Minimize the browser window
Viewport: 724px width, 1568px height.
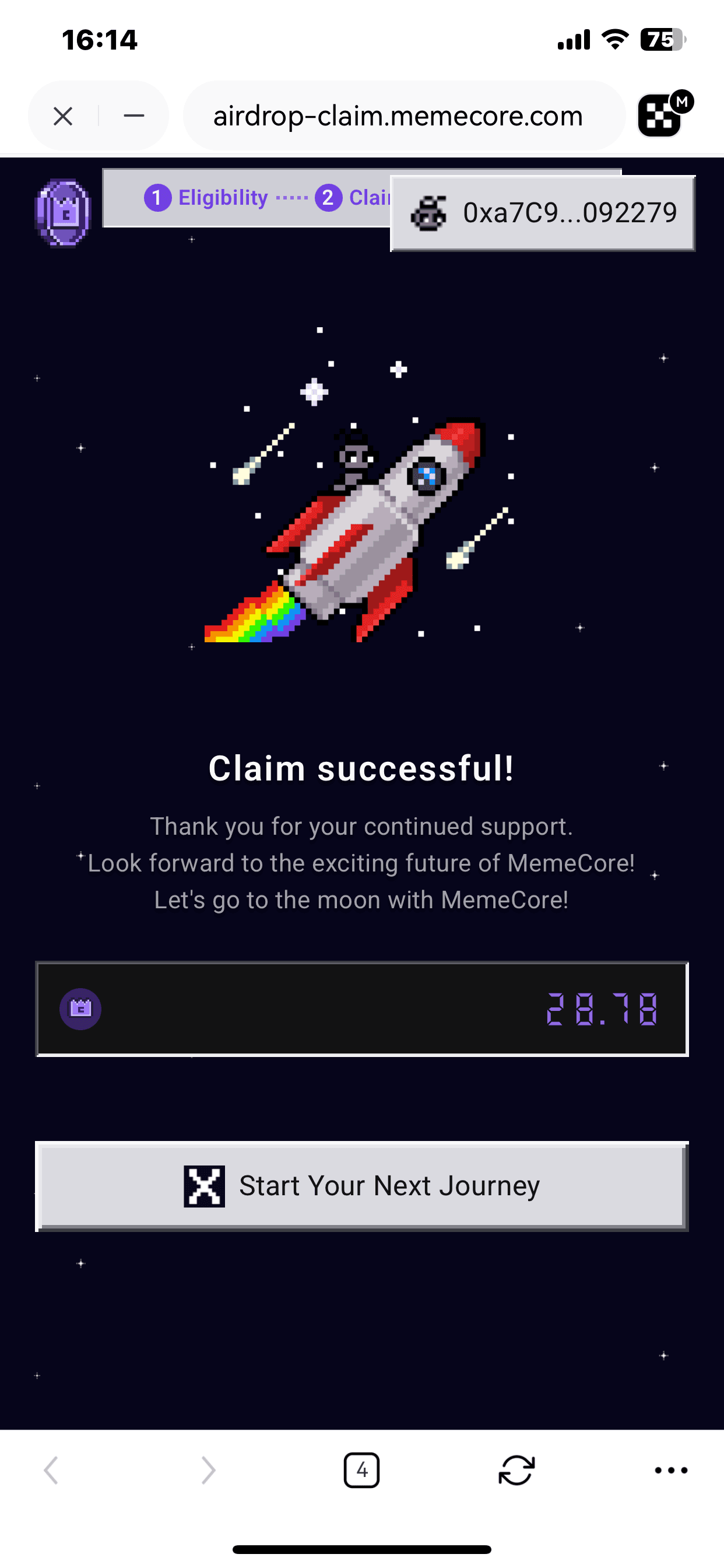click(134, 116)
